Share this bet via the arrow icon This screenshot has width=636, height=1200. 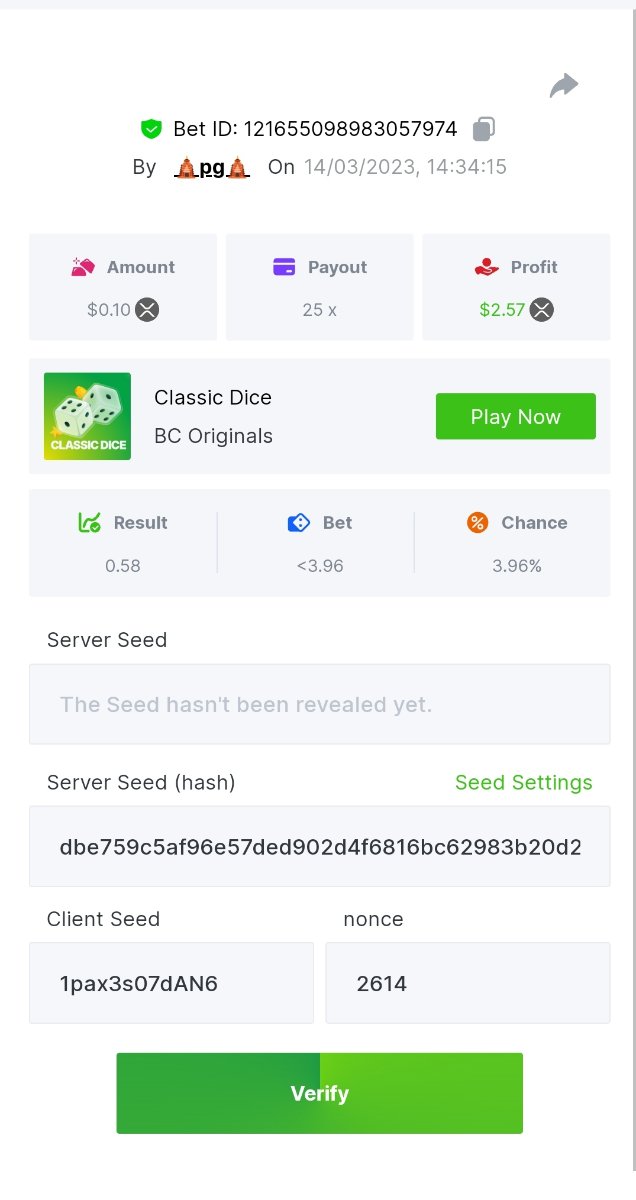(x=564, y=86)
